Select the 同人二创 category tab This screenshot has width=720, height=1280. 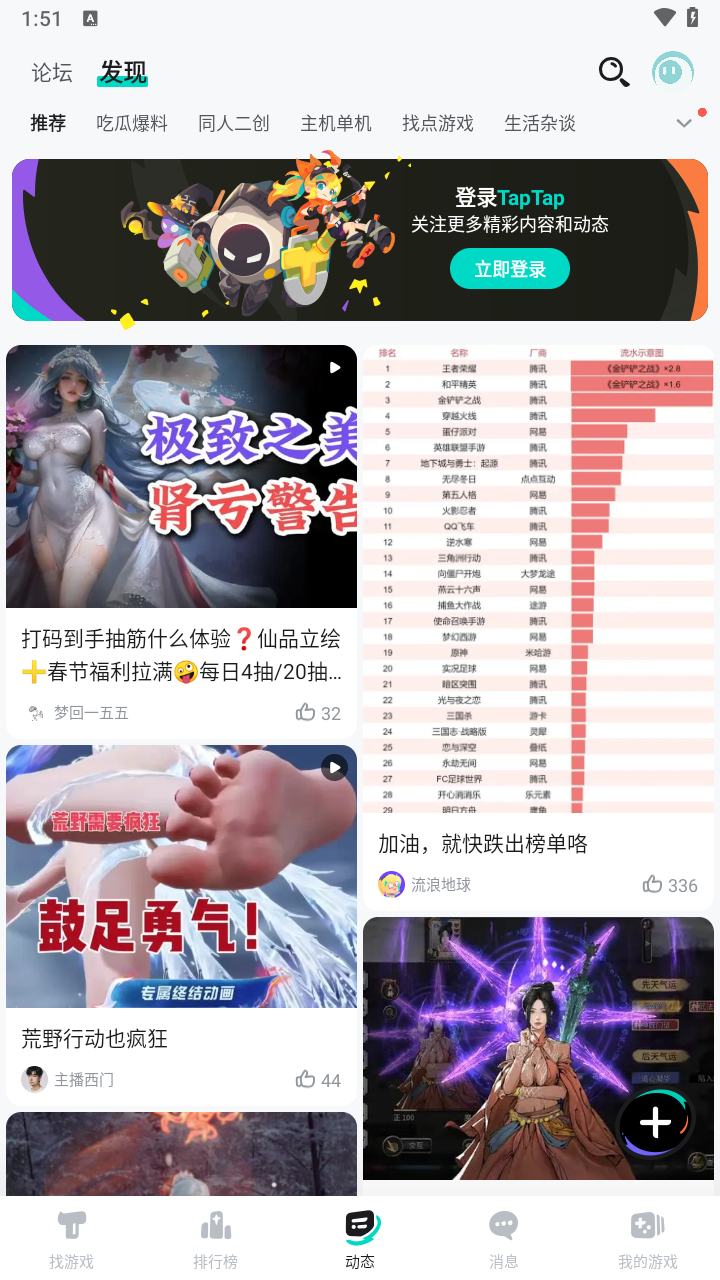[234, 123]
